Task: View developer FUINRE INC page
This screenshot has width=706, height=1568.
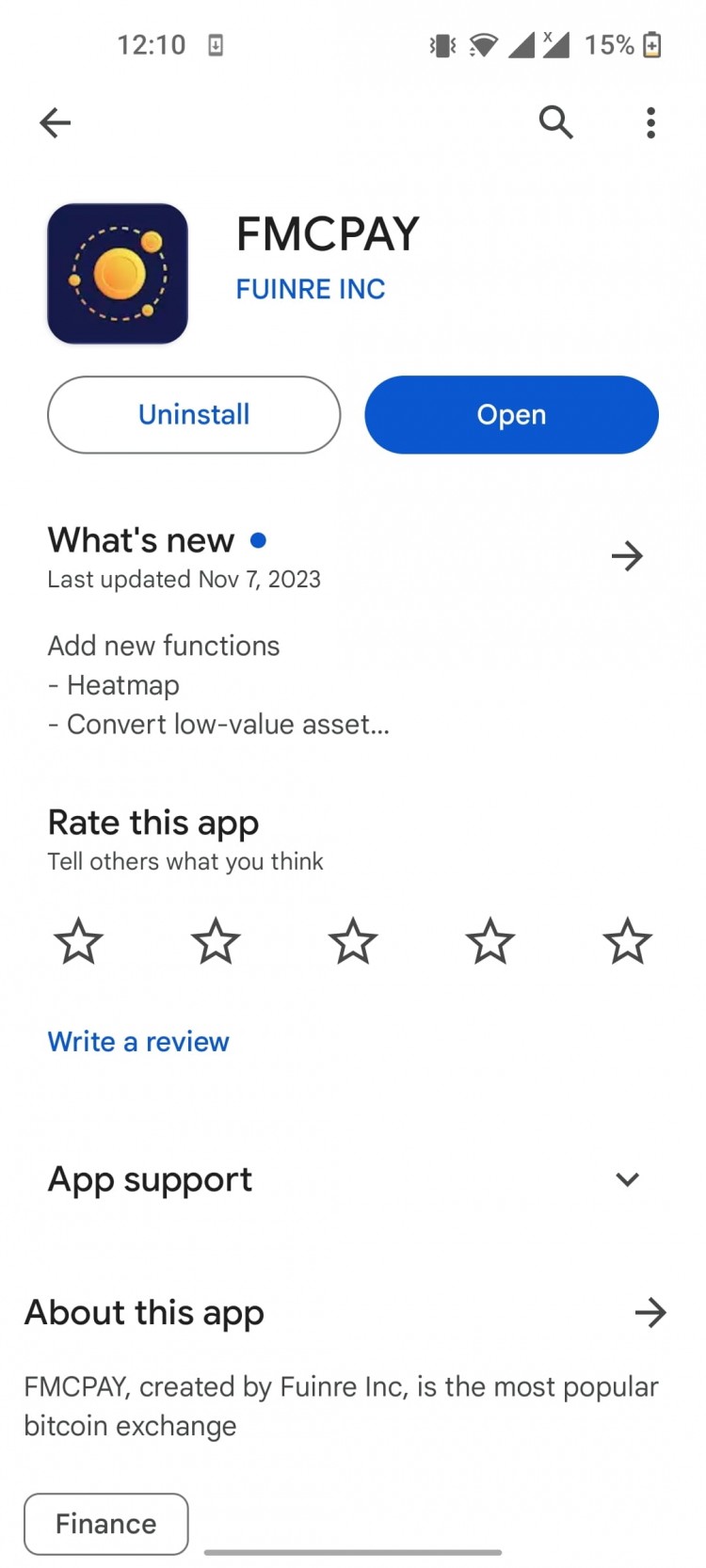Action: [x=311, y=289]
